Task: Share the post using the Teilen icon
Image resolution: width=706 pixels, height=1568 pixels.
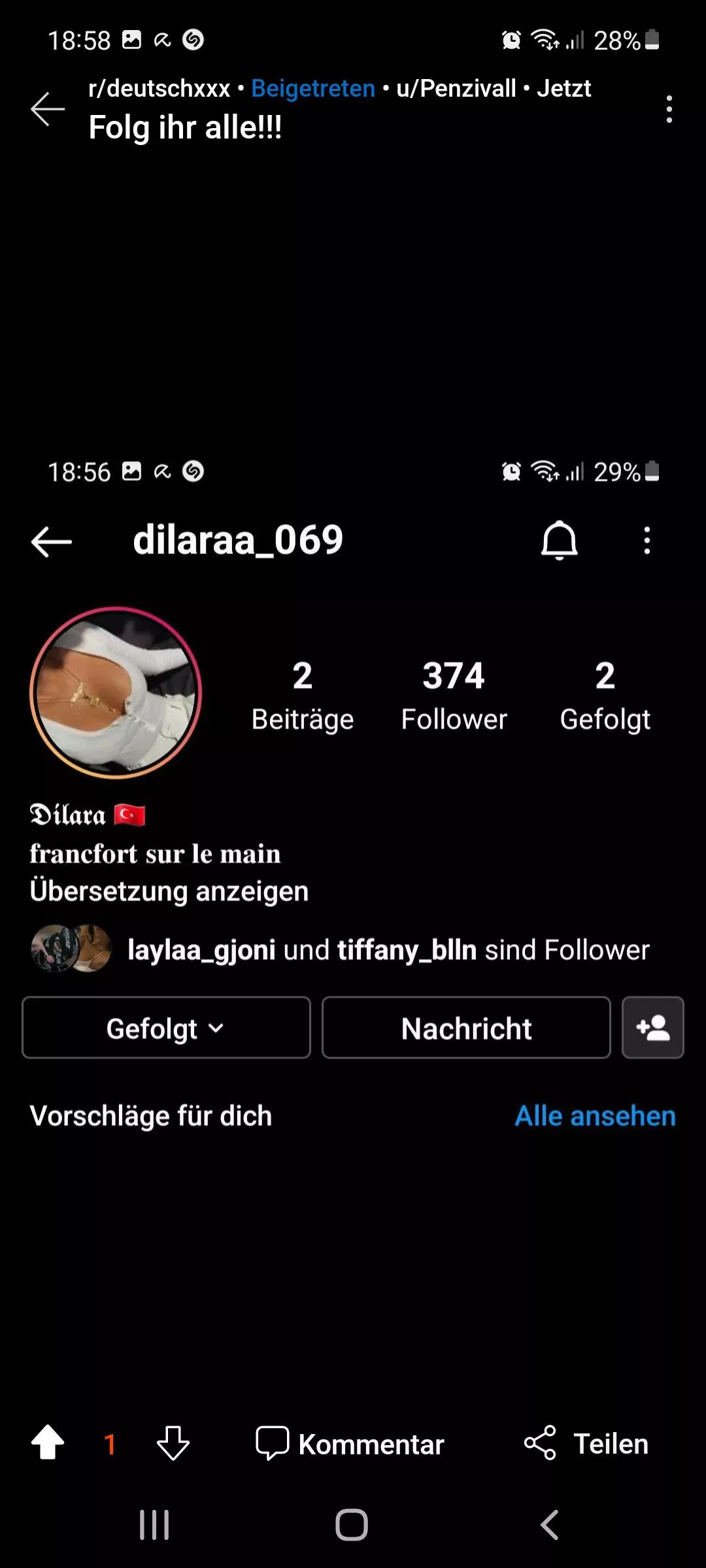Action: [537, 1444]
